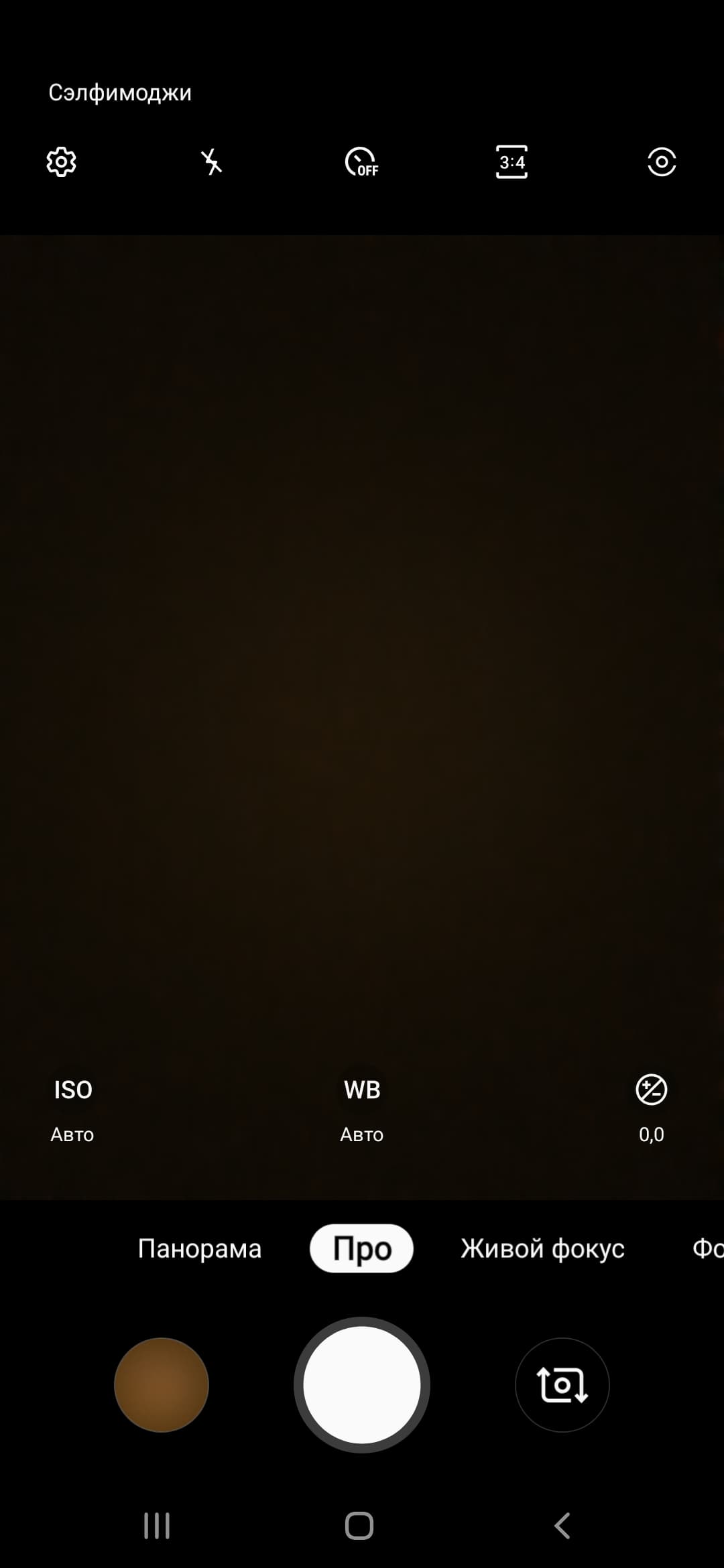Switch to Живой фокус mode
The height and width of the screenshot is (1568, 724).
click(542, 1249)
